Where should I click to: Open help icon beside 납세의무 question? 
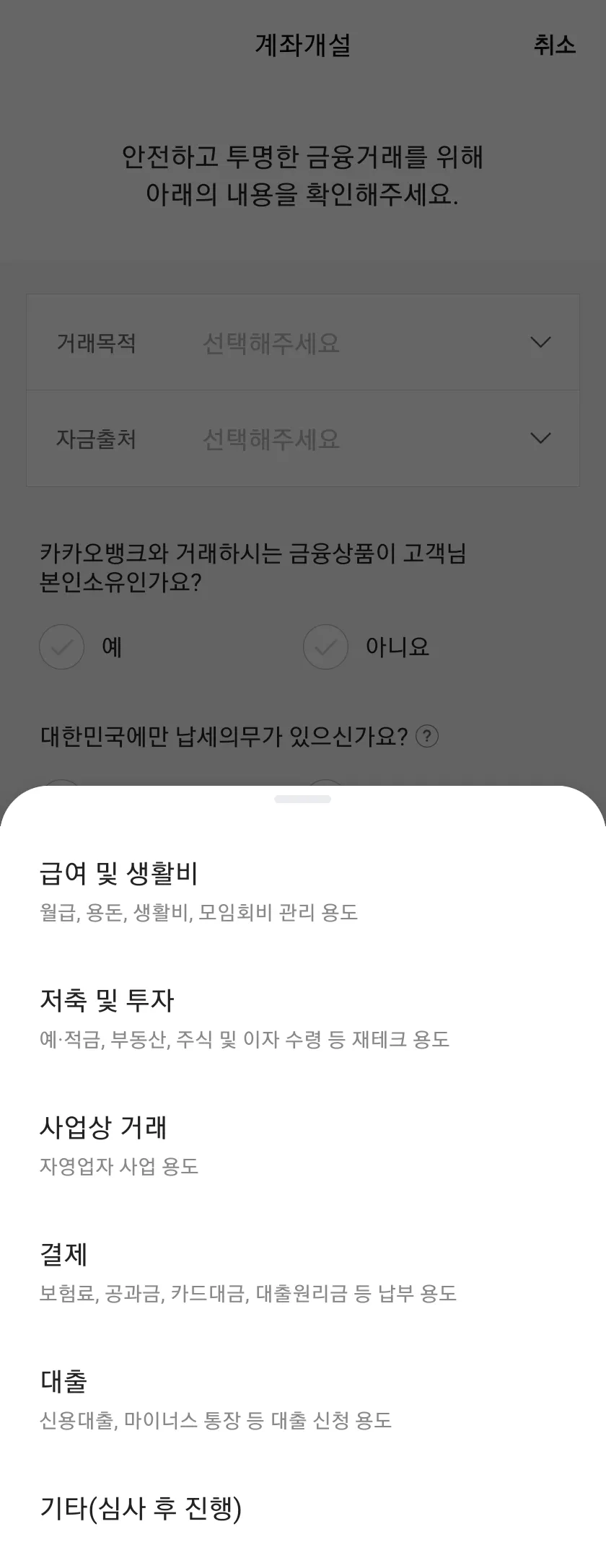point(427,736)
